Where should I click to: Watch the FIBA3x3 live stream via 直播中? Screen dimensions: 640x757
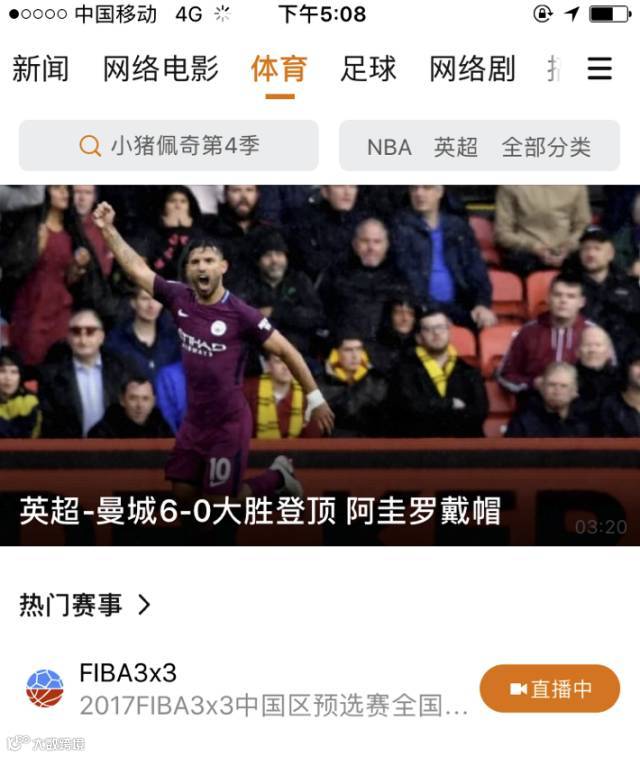pyautogui.click(x=550, y=689)
